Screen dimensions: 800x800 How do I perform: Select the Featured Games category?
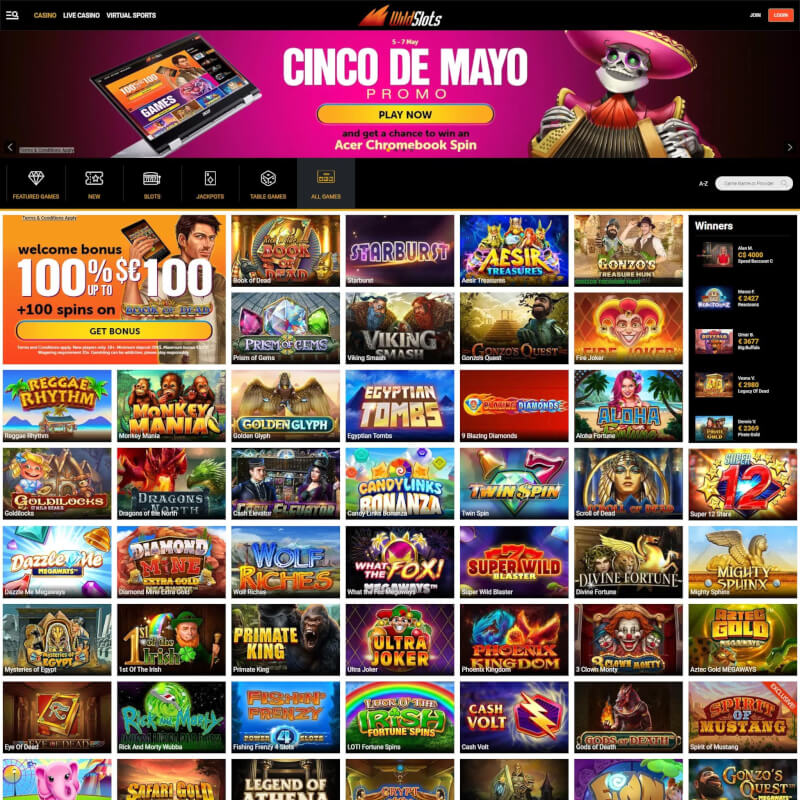click(x=37, y=183)
